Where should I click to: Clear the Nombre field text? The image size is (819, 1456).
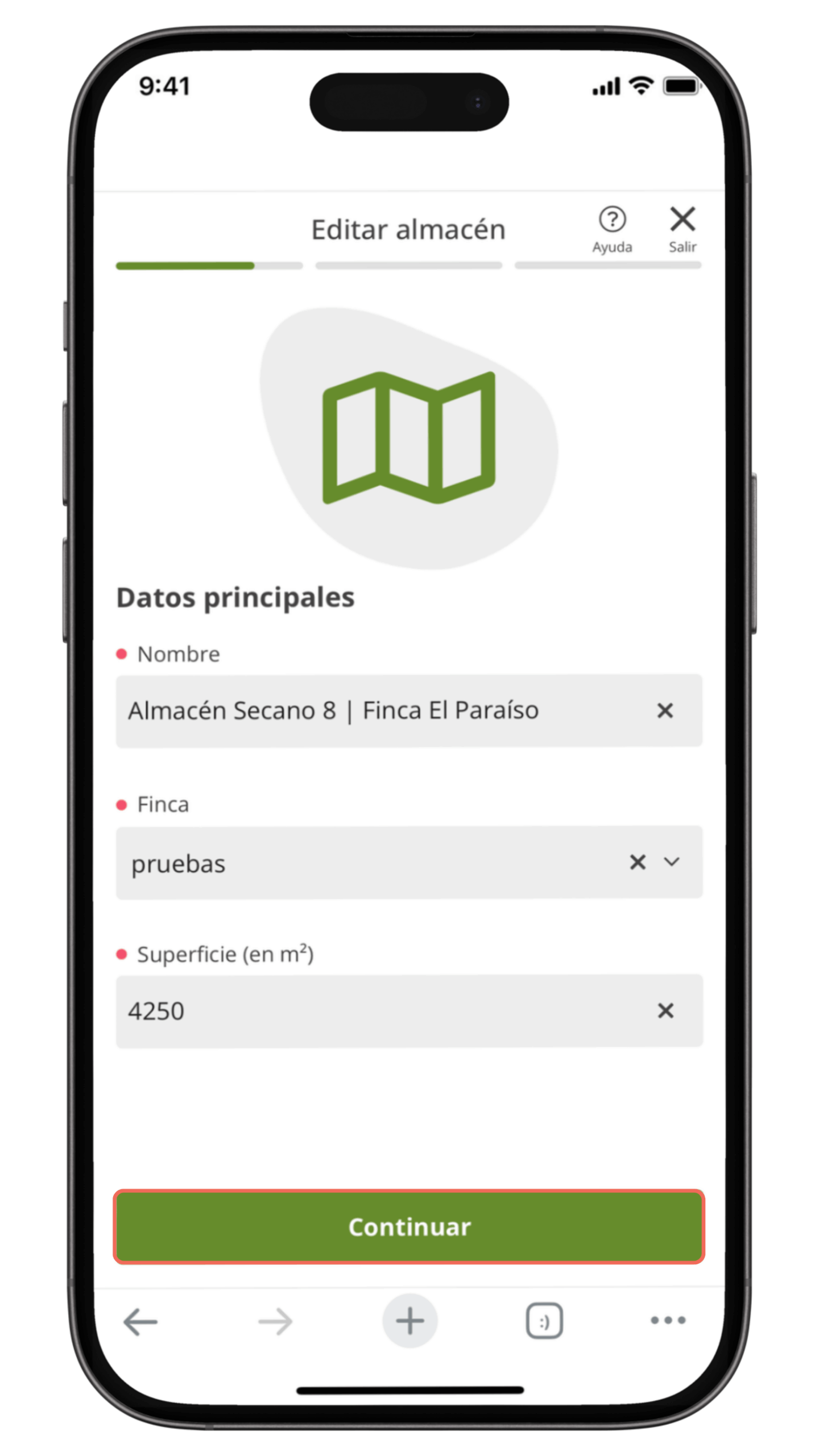click(x=665, y=710)
